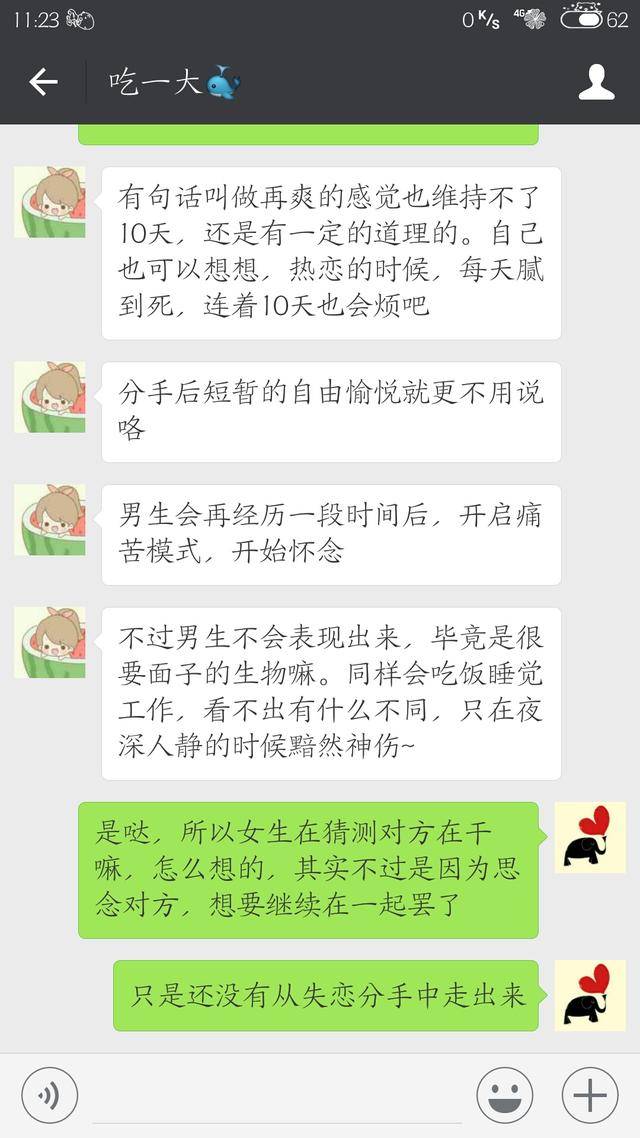
Task: Tap the message text input field
Action: tap(276, 1097)
